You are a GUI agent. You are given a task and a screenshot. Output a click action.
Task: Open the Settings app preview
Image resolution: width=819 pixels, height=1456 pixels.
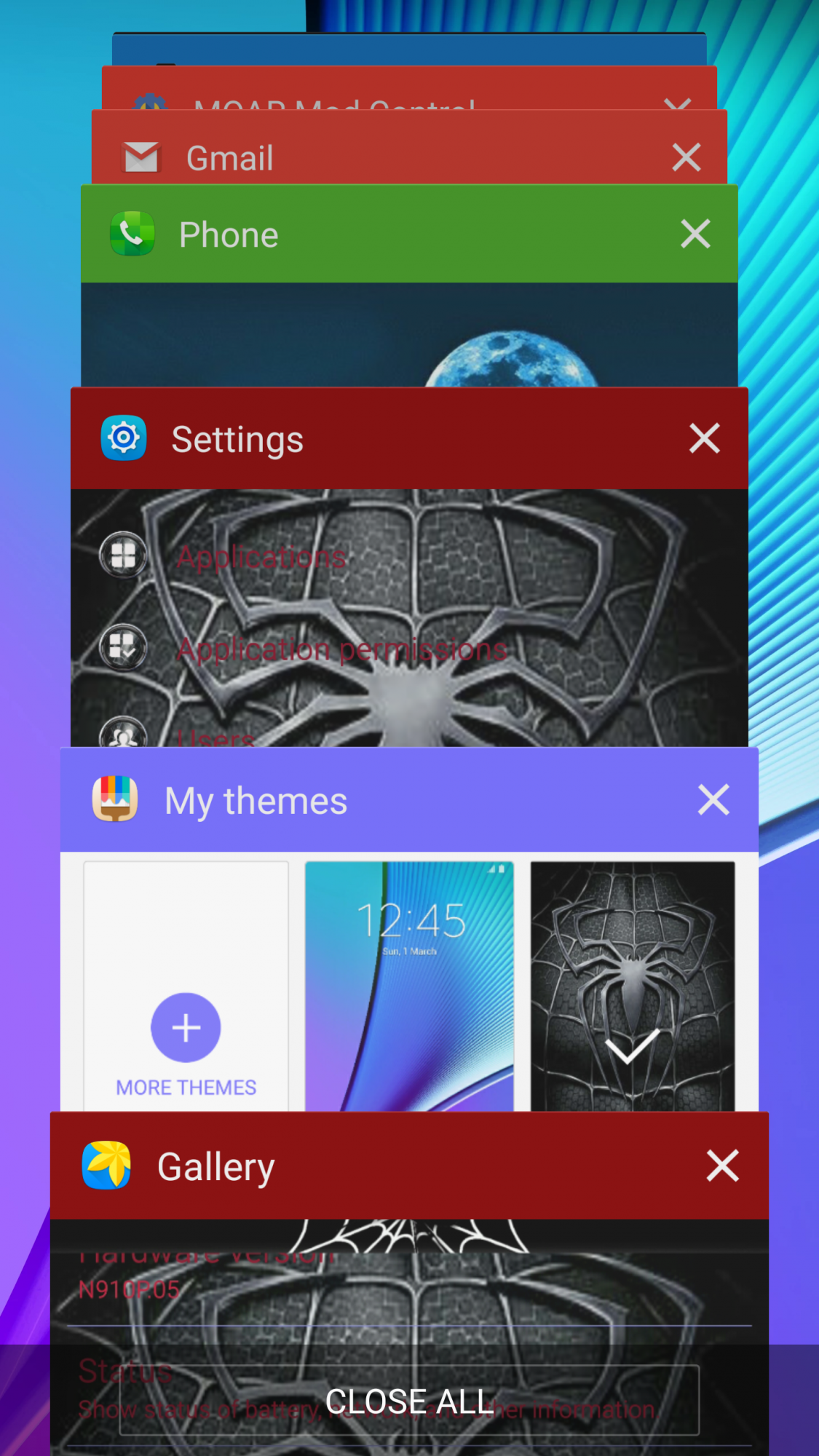click(408, 582)
